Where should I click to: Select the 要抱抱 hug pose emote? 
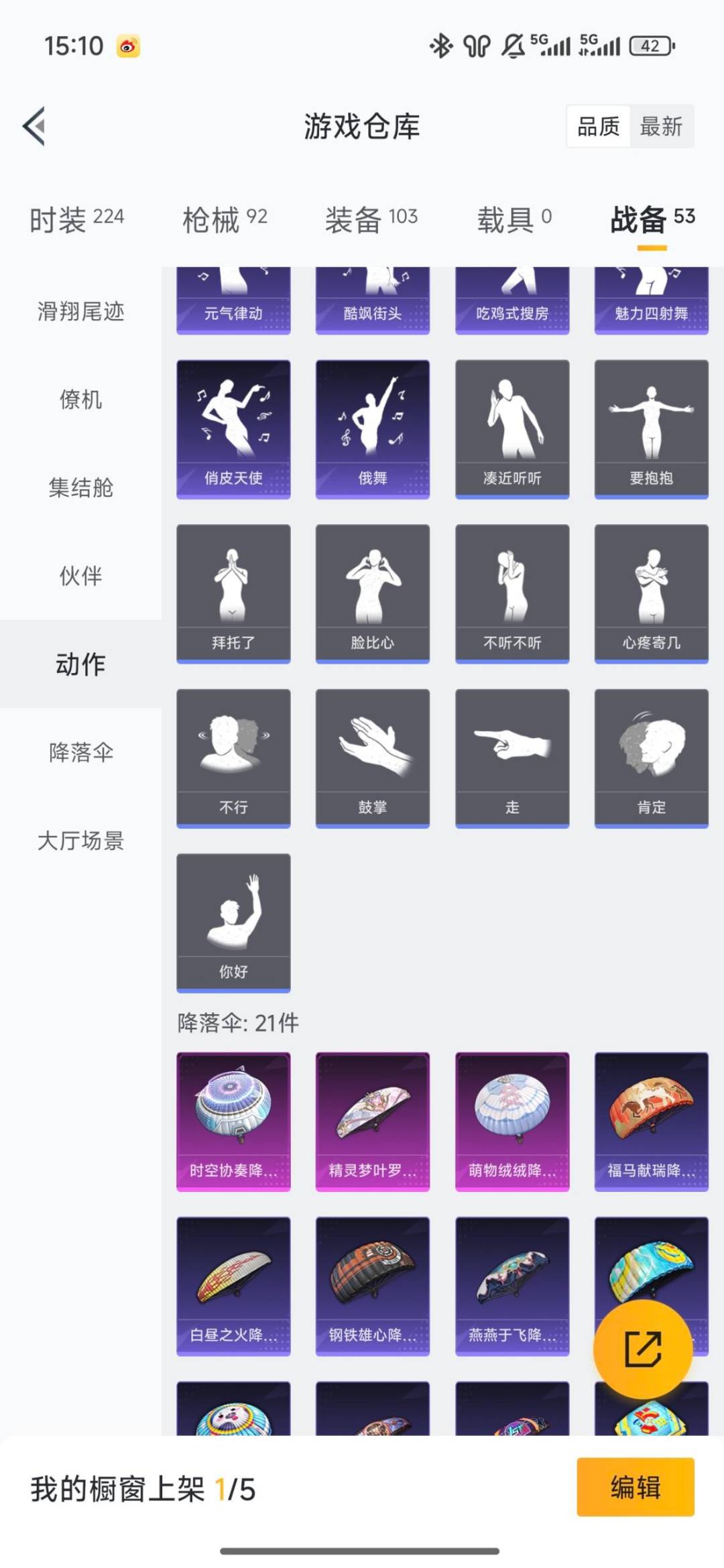coord(651,429)
